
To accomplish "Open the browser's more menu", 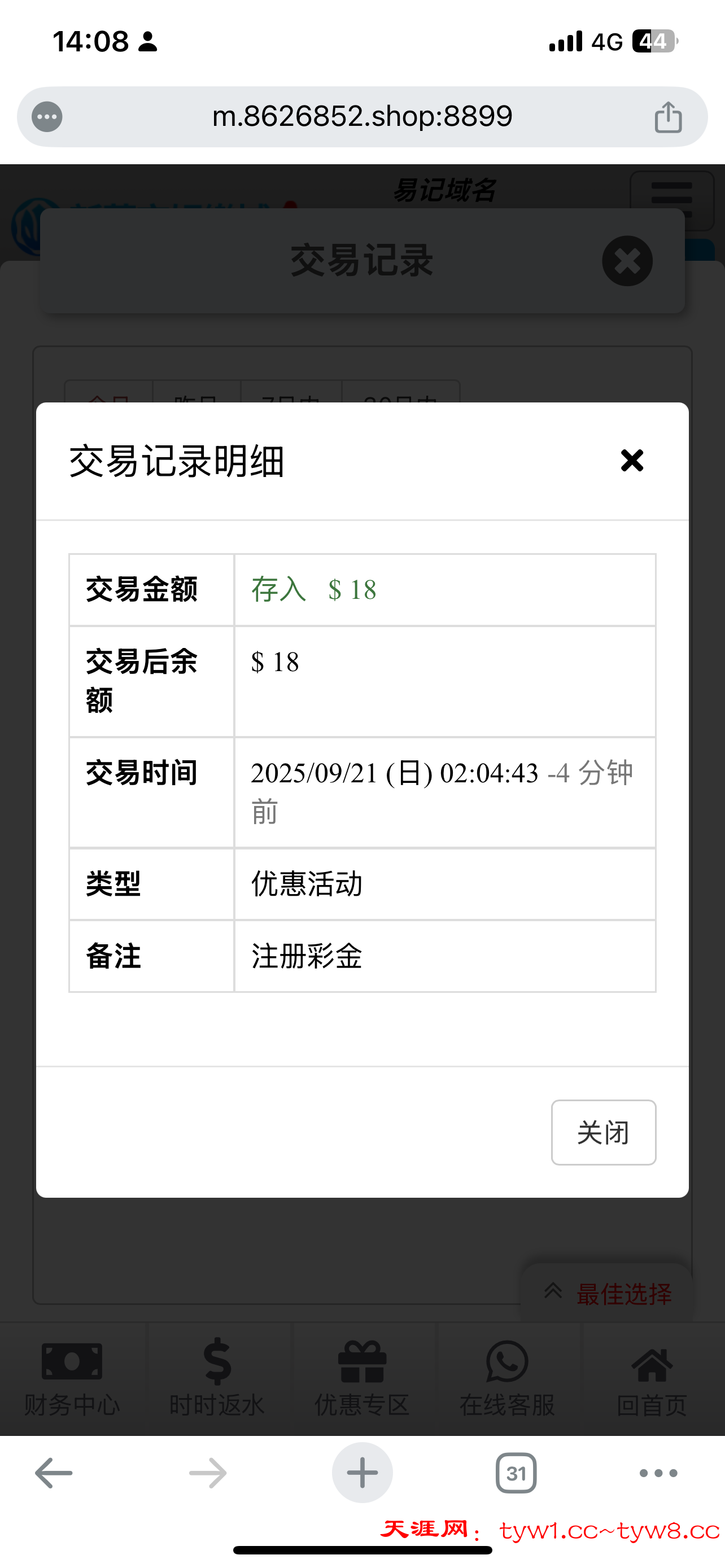I will pos(658,1473).
